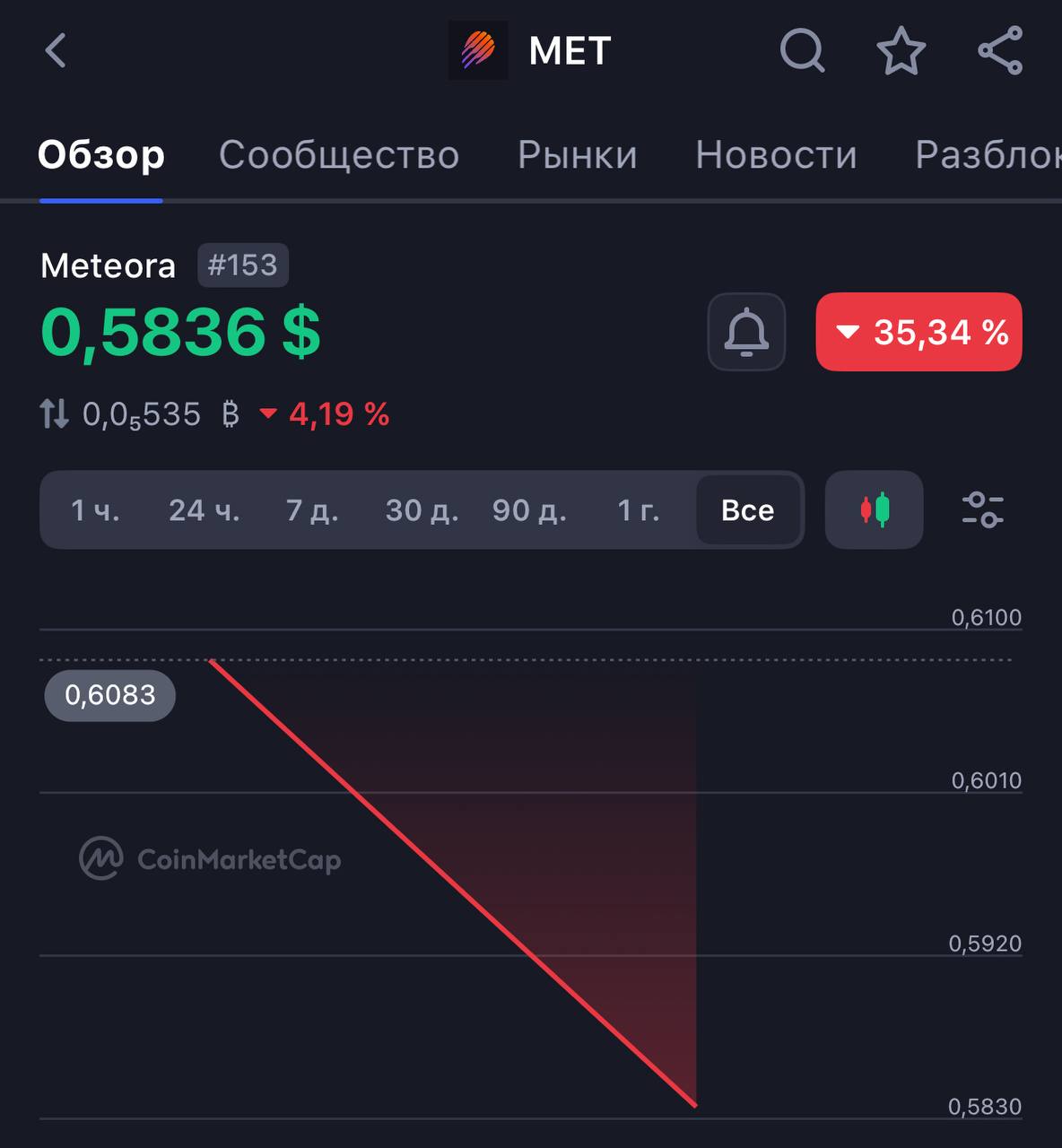Share the MET page
This screenshot has height=1148, width=1062.
point(1000,50)
